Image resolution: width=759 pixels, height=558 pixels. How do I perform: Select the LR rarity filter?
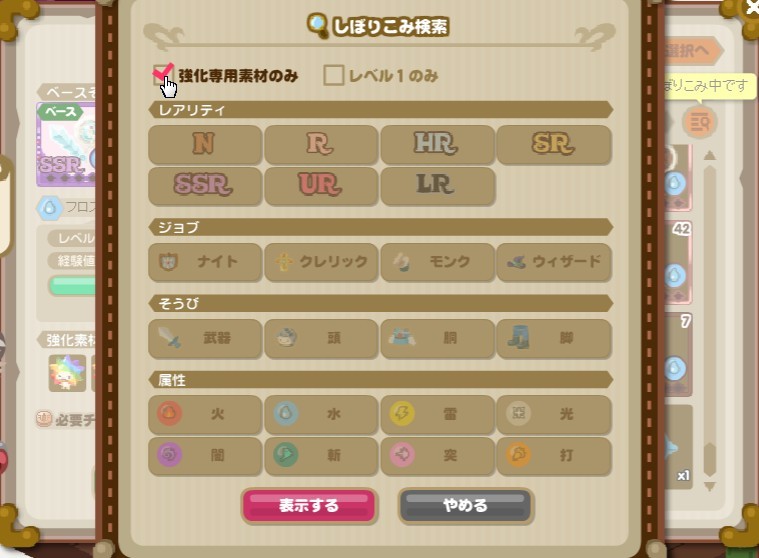[437, 185]
